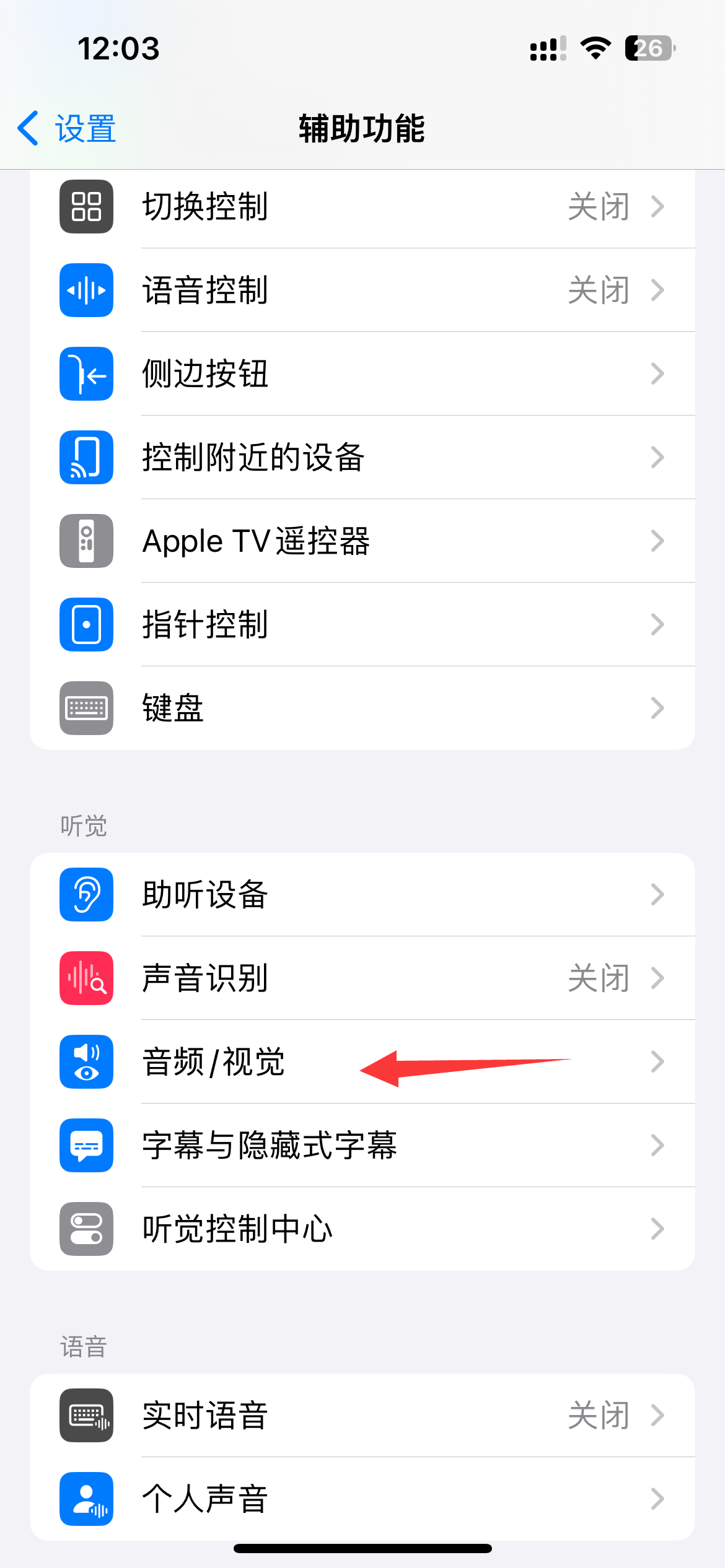Select the 控制附近的设备 device icon
The height and width of the screenshot is (1568, 725).
tap(86, 457)
